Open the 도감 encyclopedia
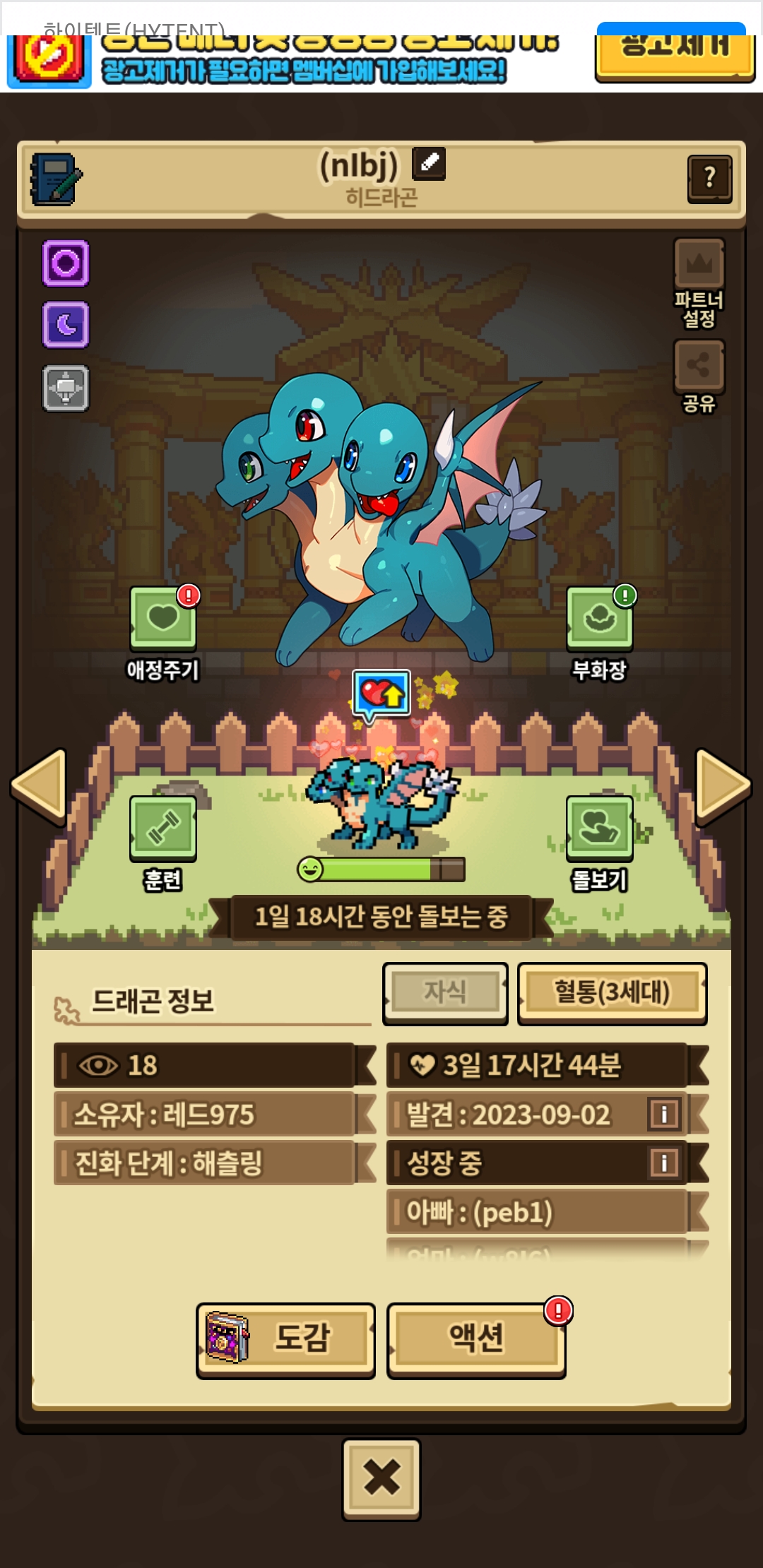 285,1338
